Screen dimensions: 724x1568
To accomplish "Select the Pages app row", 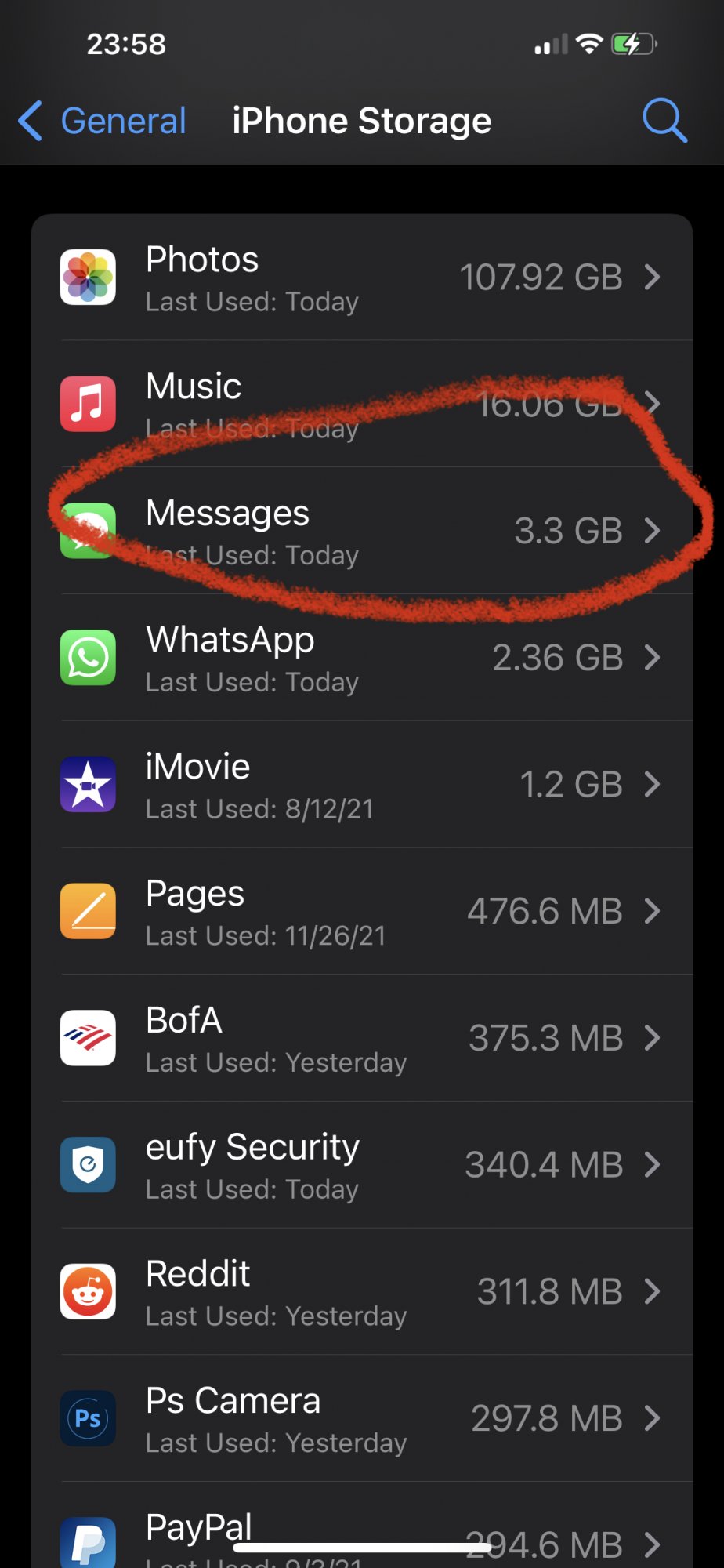I will [x=360, y=912].
